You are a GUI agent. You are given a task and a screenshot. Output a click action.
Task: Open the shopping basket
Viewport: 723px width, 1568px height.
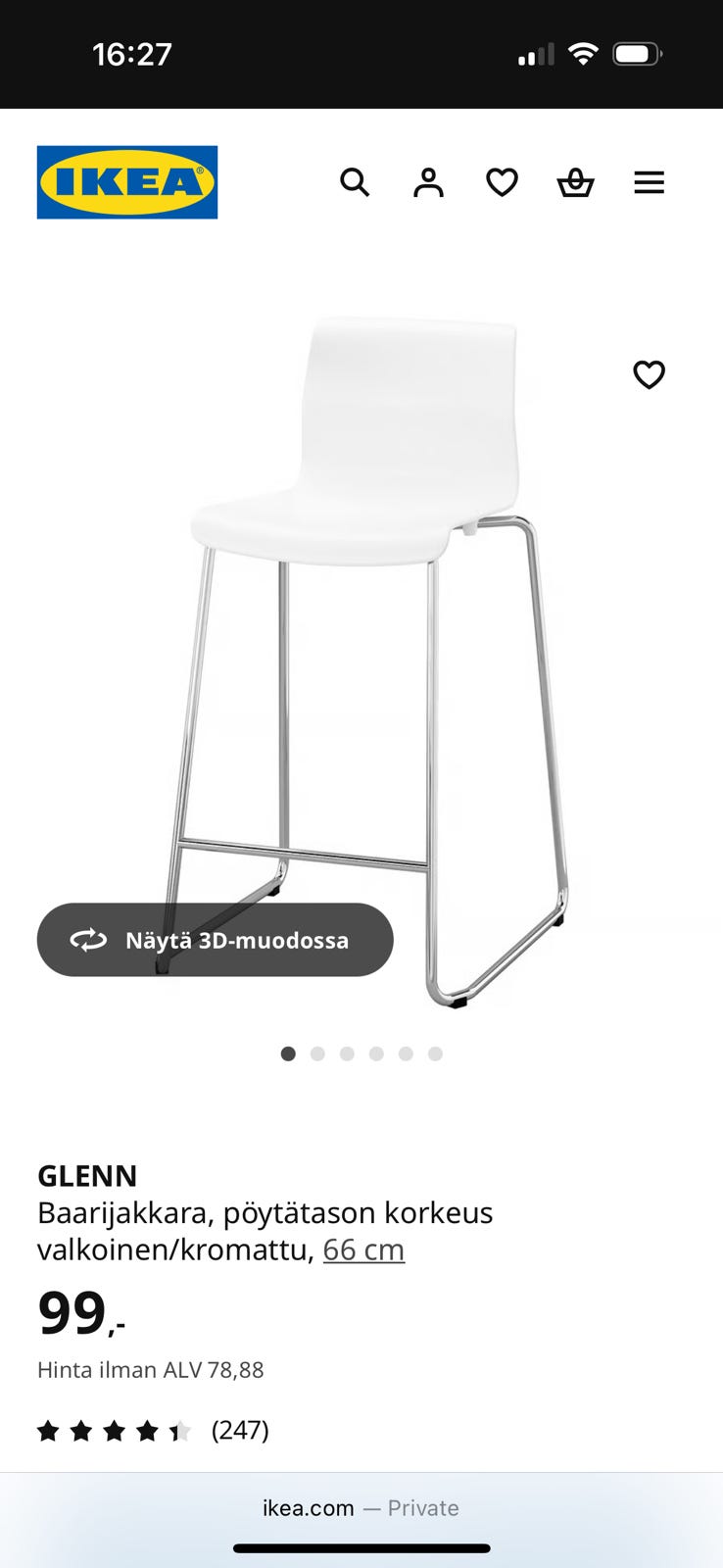(x=575, y=182)
